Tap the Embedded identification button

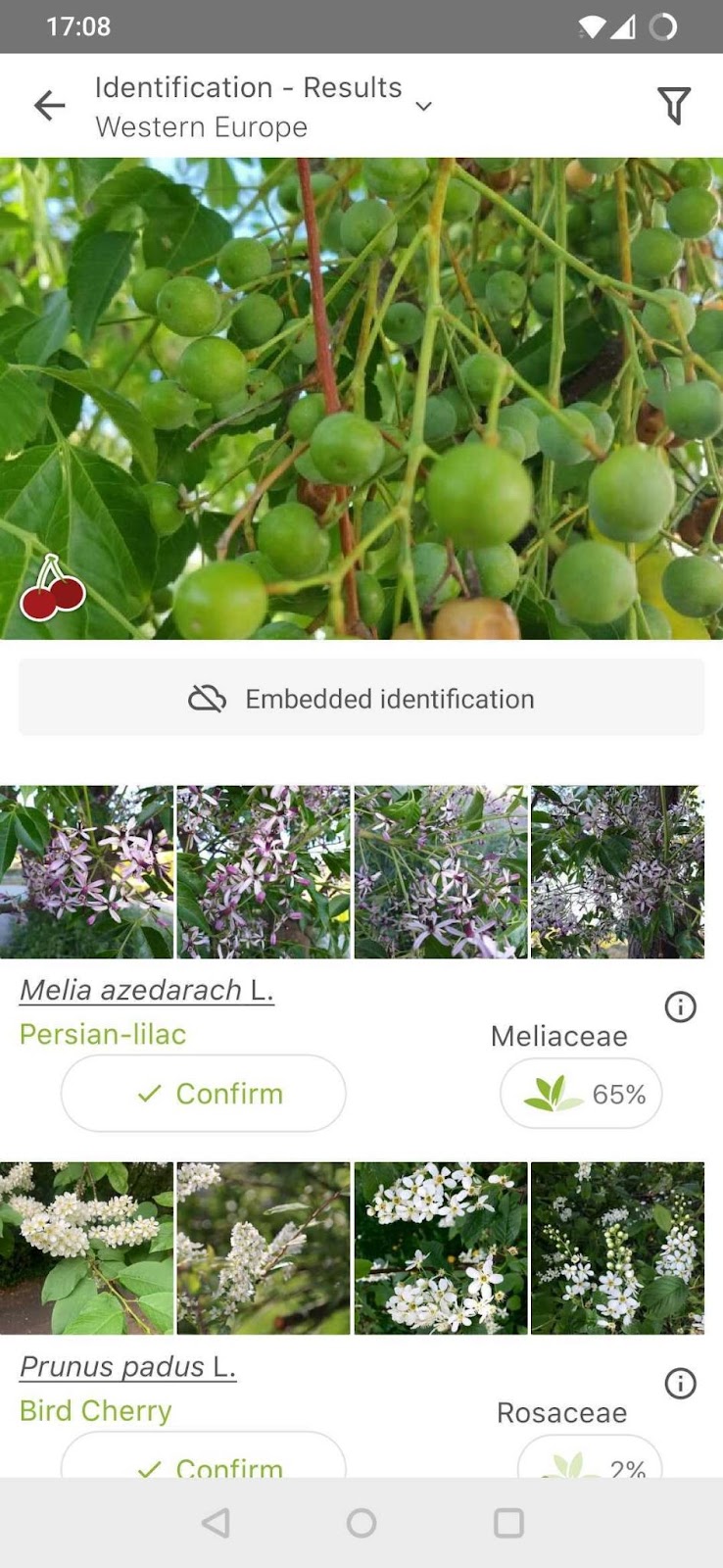(361, 698)
